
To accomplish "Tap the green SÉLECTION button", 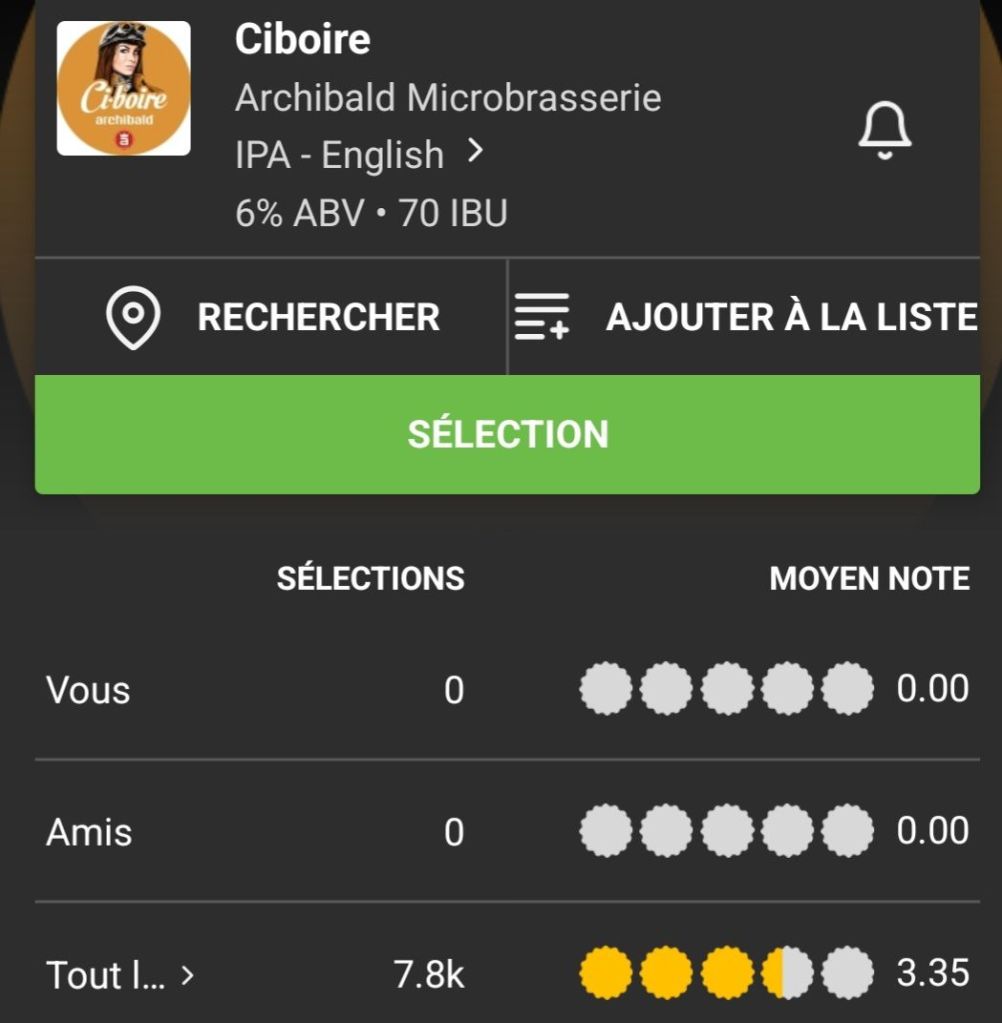I will pos(507,434).
